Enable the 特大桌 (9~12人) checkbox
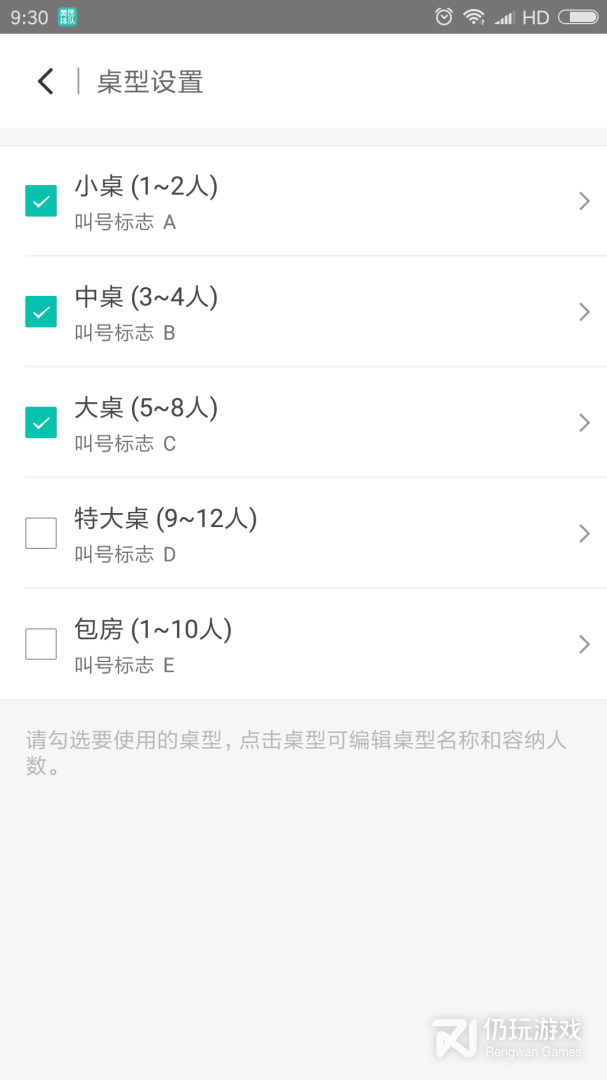This screenshot has height=1080, width=607. [41, 534]
